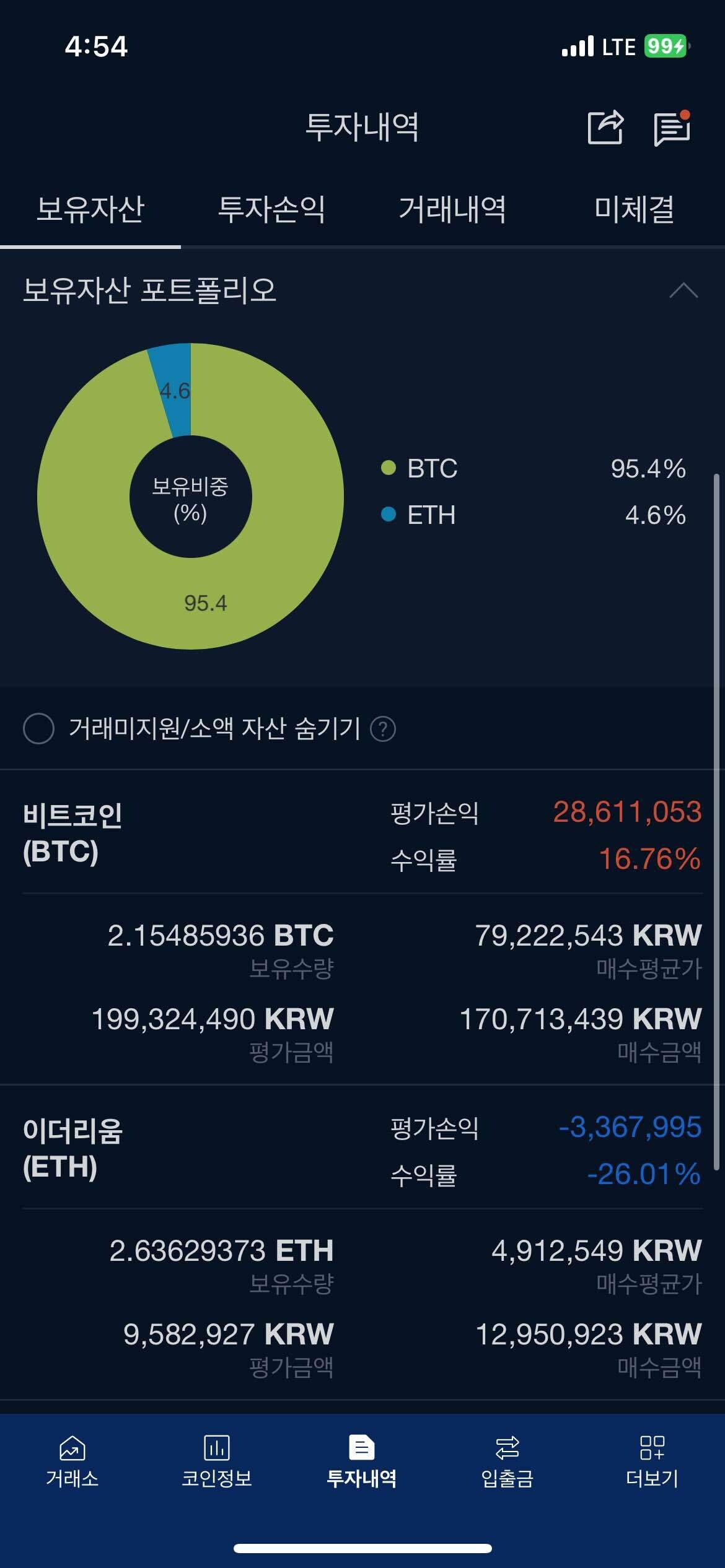Share the investment details

605,128
